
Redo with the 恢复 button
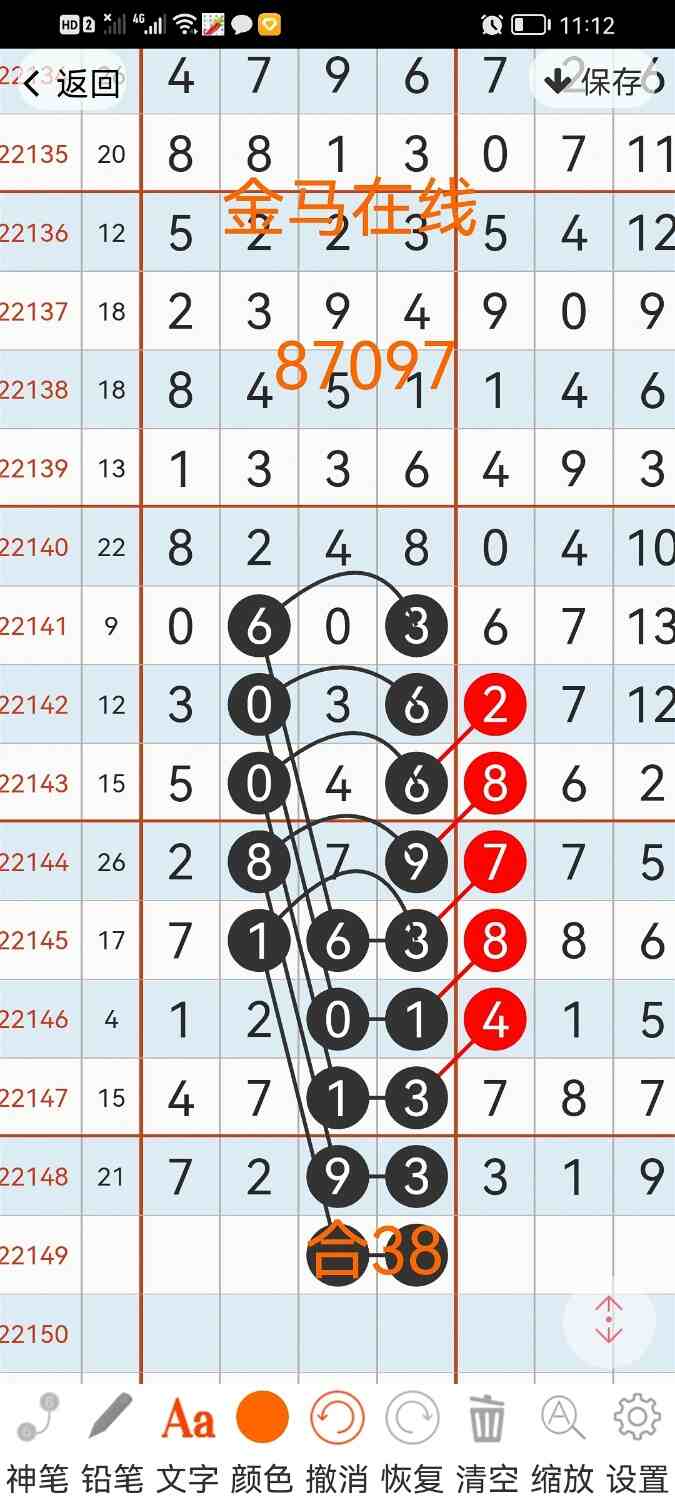(412, 1438)
